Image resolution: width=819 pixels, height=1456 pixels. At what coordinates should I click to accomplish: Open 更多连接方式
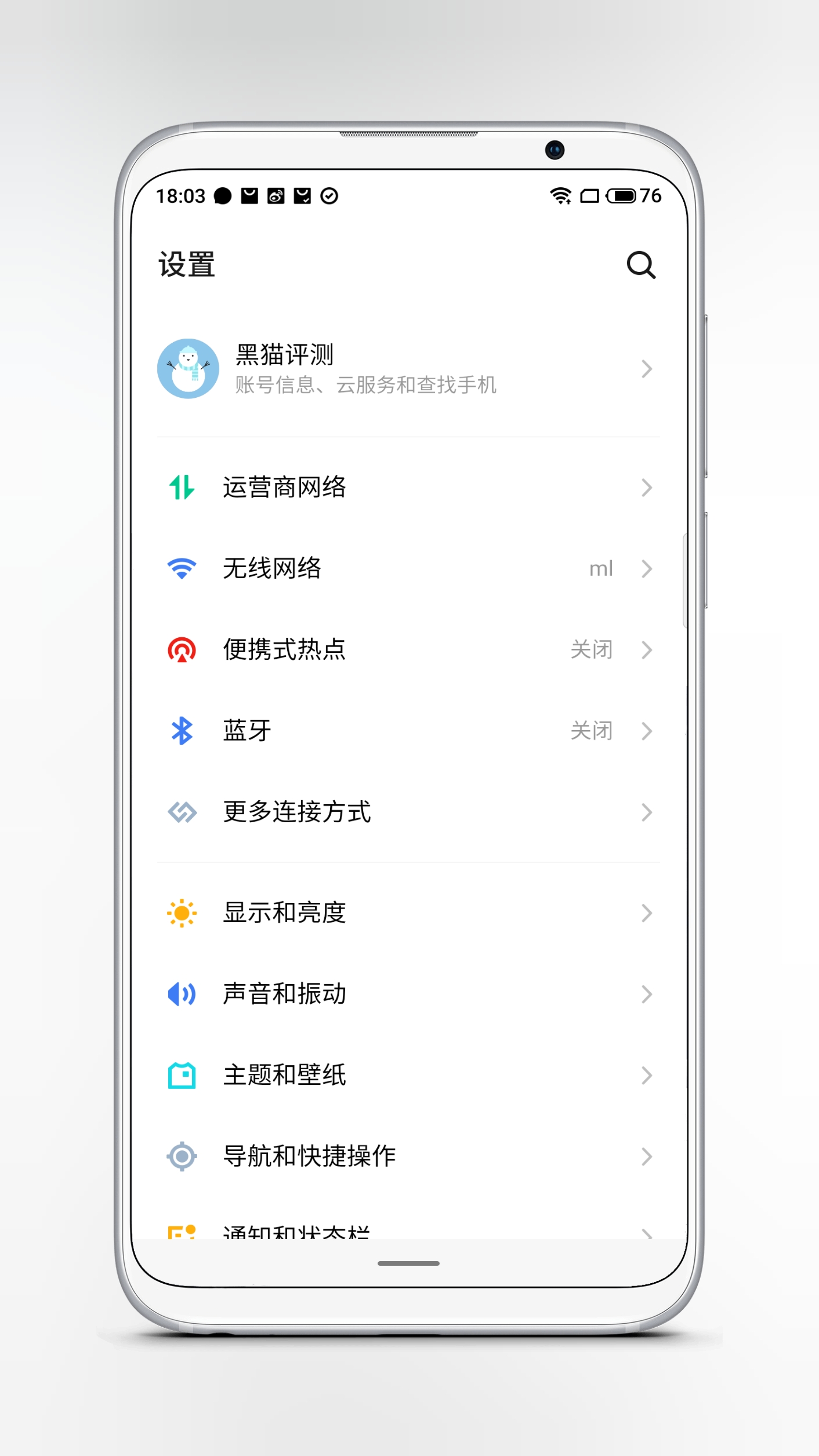(406, 812)
